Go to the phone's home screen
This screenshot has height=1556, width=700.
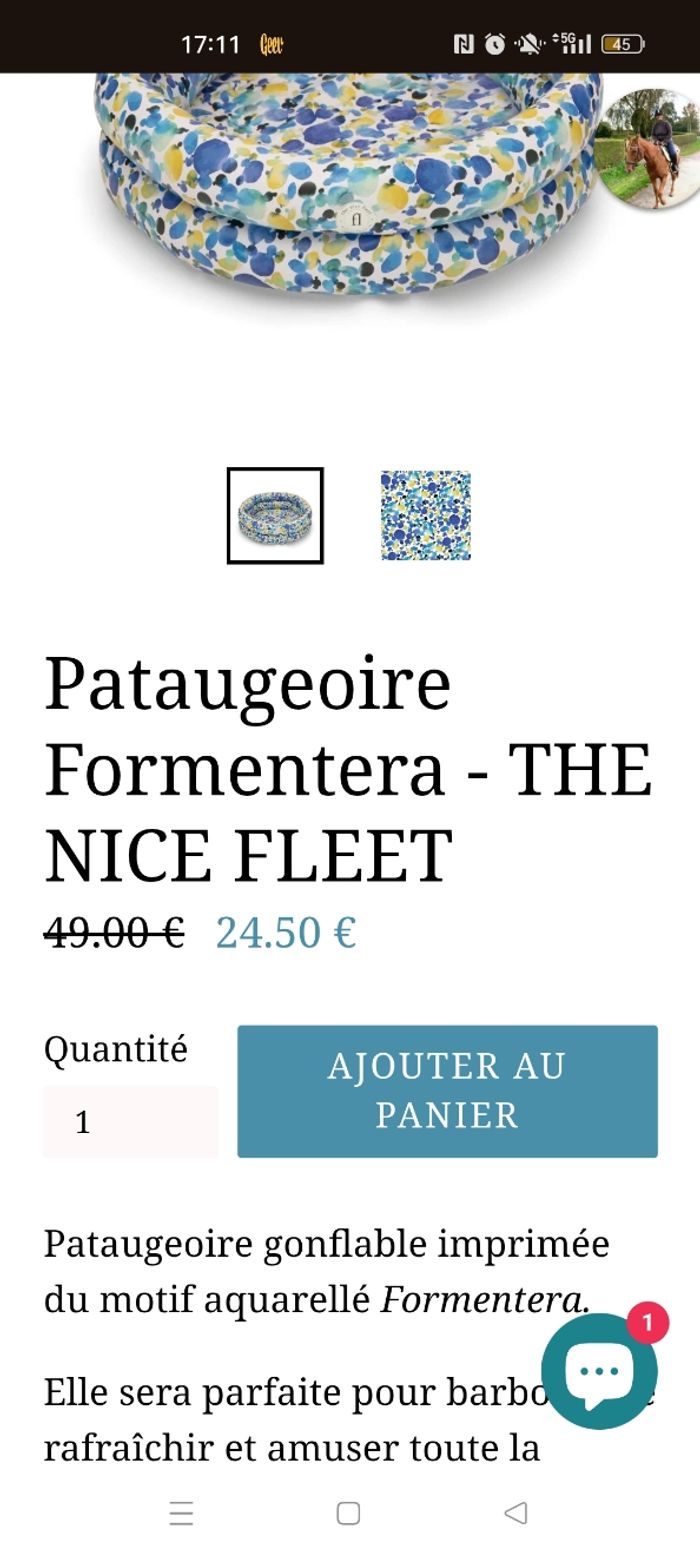pos(348,1513)
